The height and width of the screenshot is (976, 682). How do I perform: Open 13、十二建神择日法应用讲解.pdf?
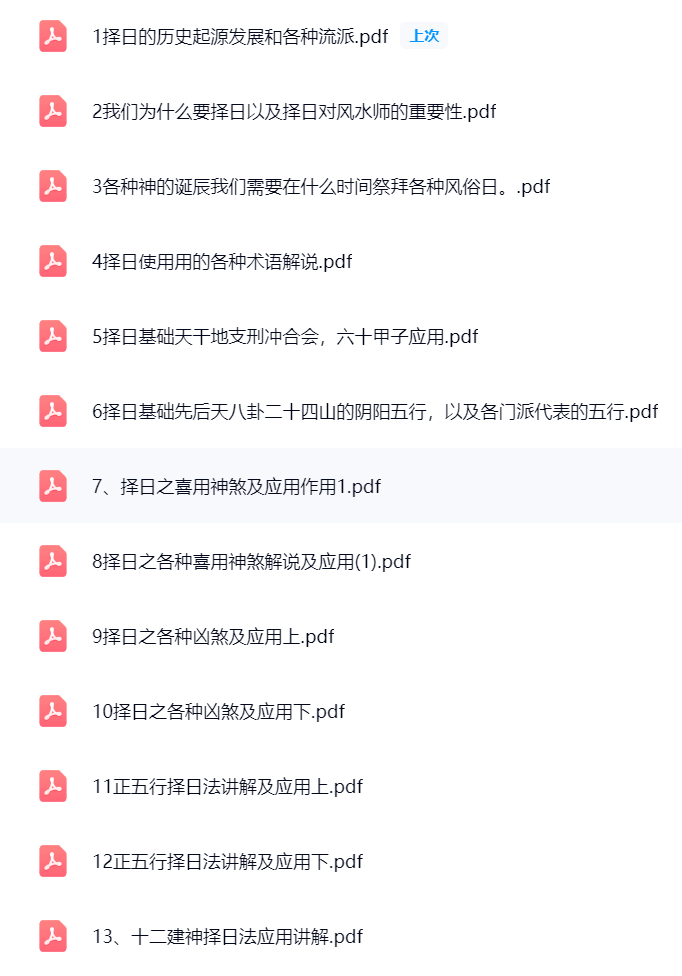[227, 937]
